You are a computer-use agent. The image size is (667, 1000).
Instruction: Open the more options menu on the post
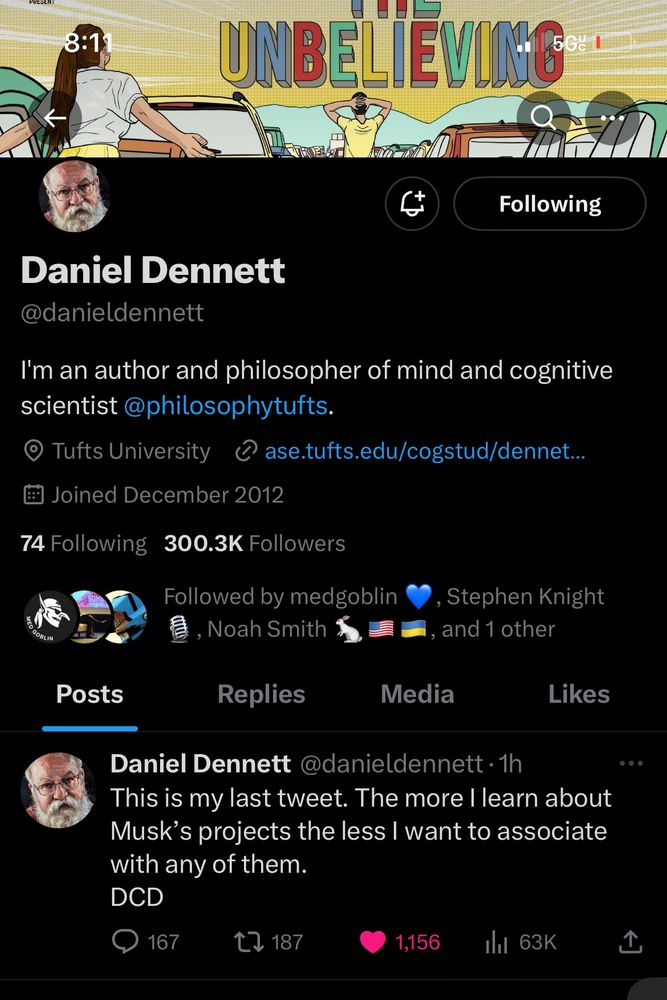(631, 764)
